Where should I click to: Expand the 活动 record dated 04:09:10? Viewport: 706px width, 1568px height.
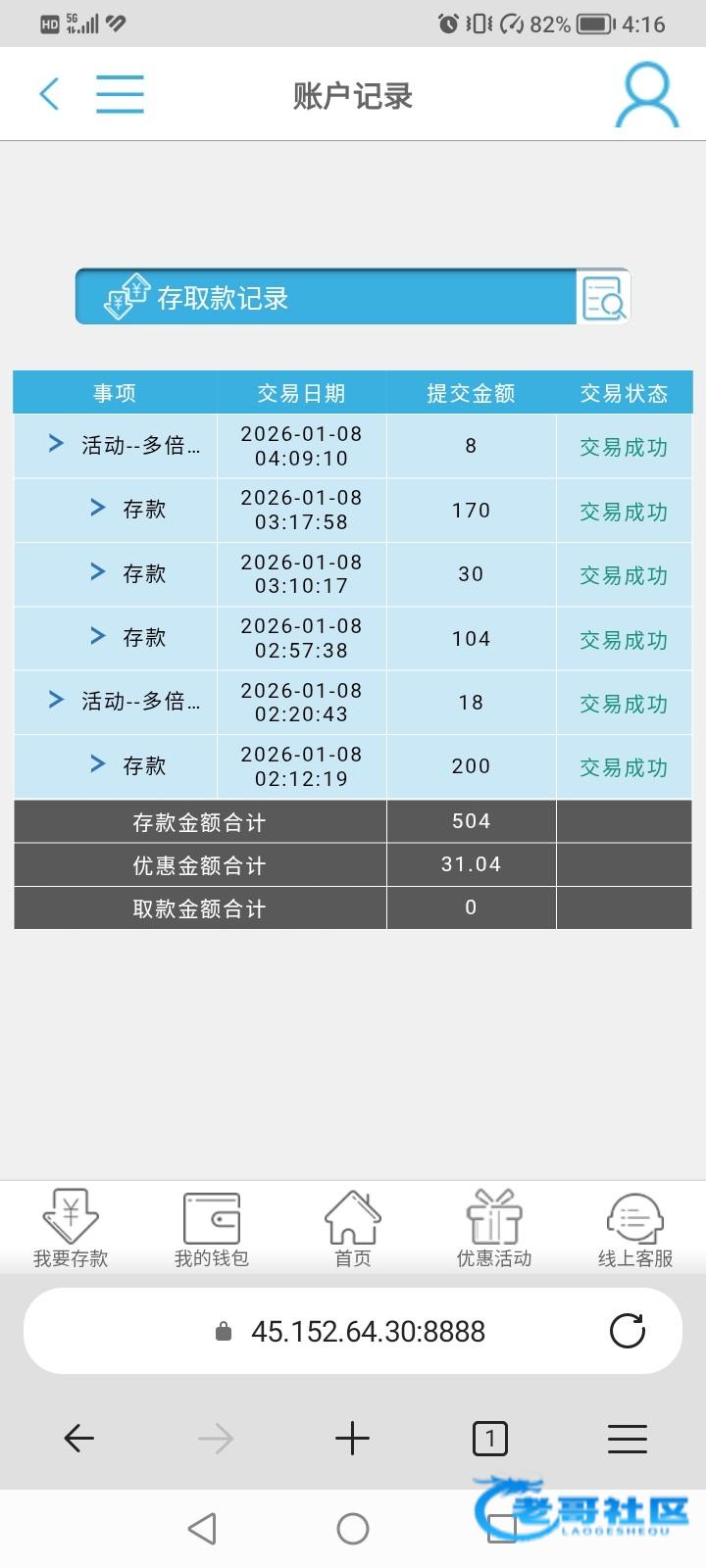[57, 444]
